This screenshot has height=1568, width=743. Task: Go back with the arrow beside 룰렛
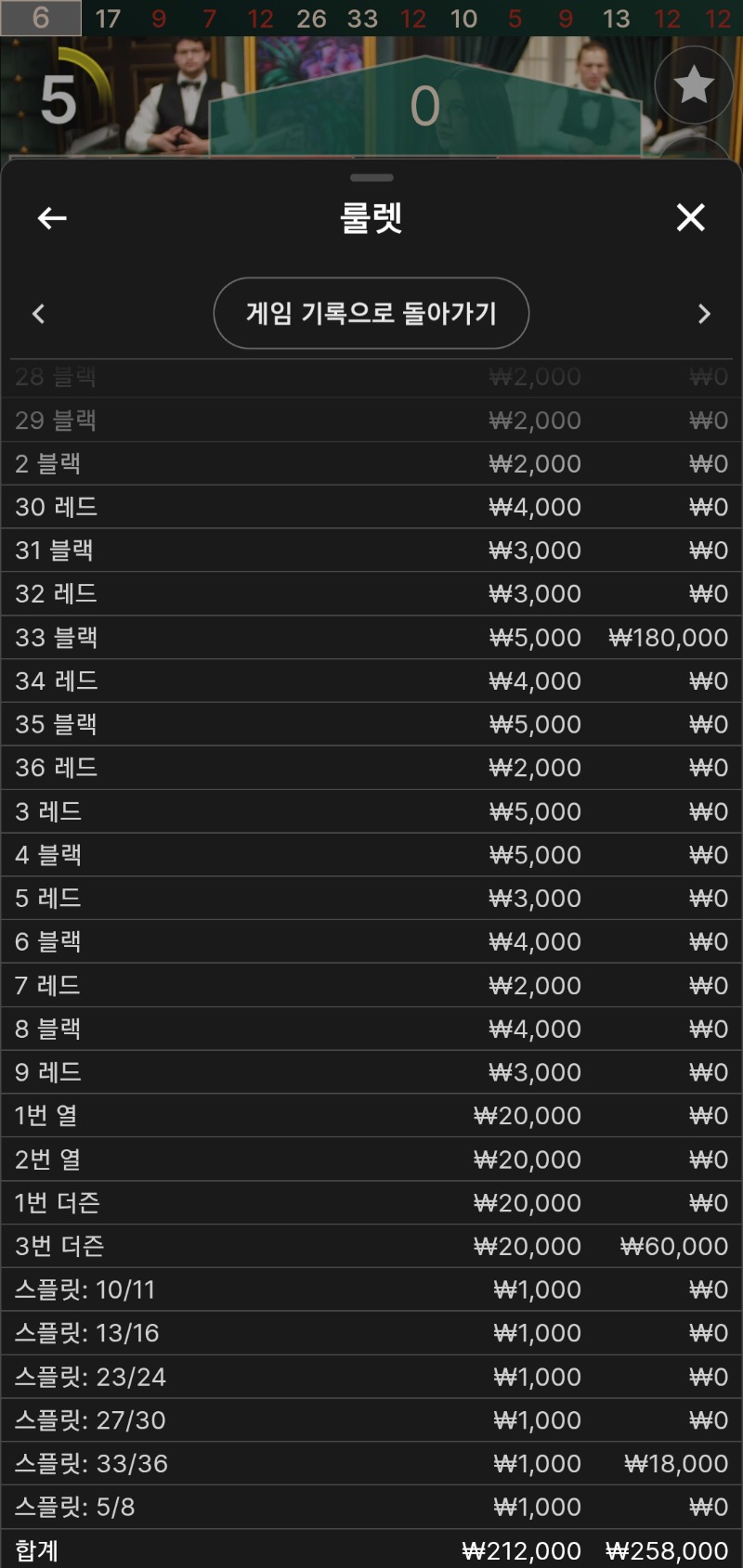click(x=52, y=218)
